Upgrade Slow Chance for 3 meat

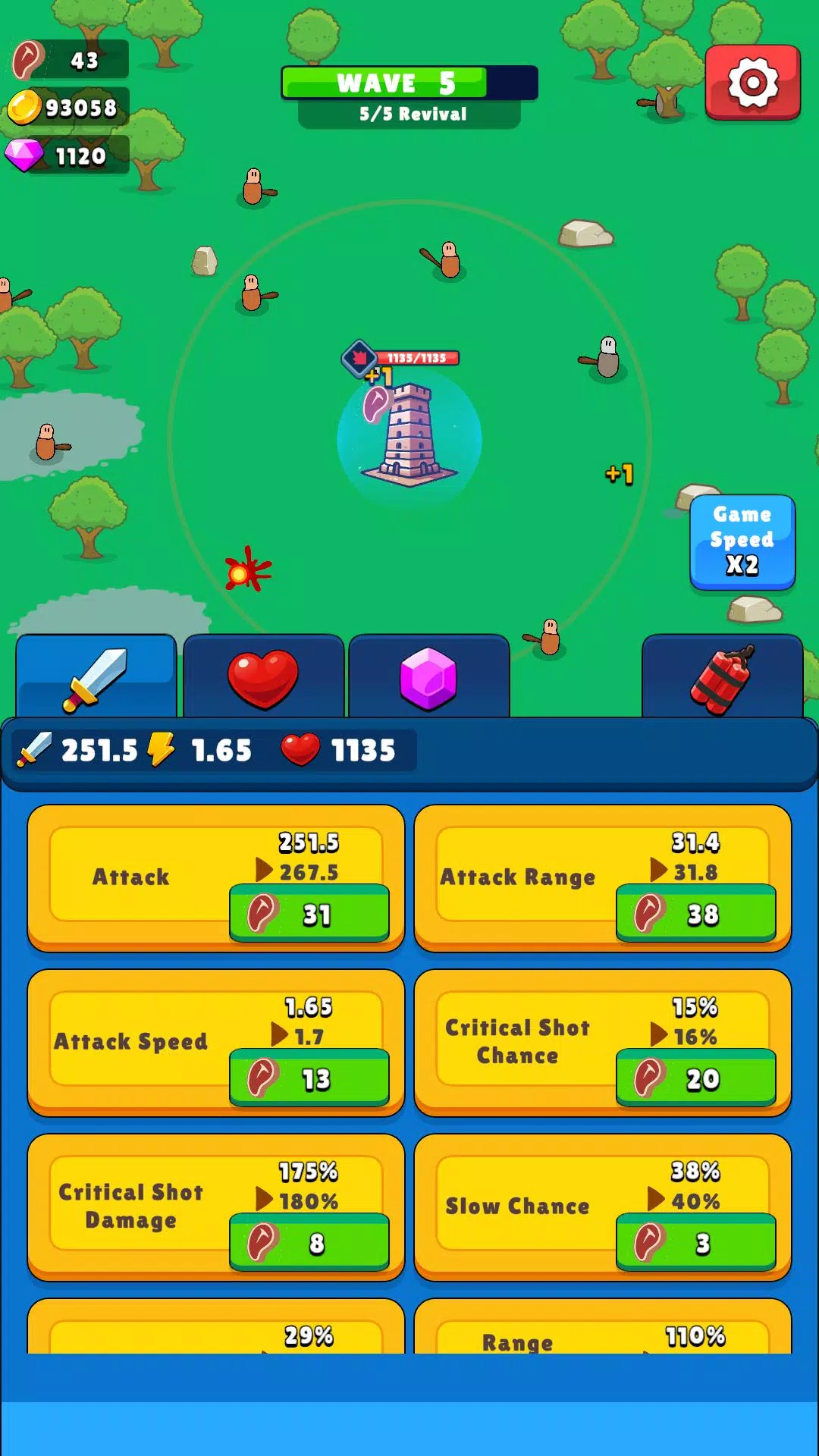(696, 1243)
